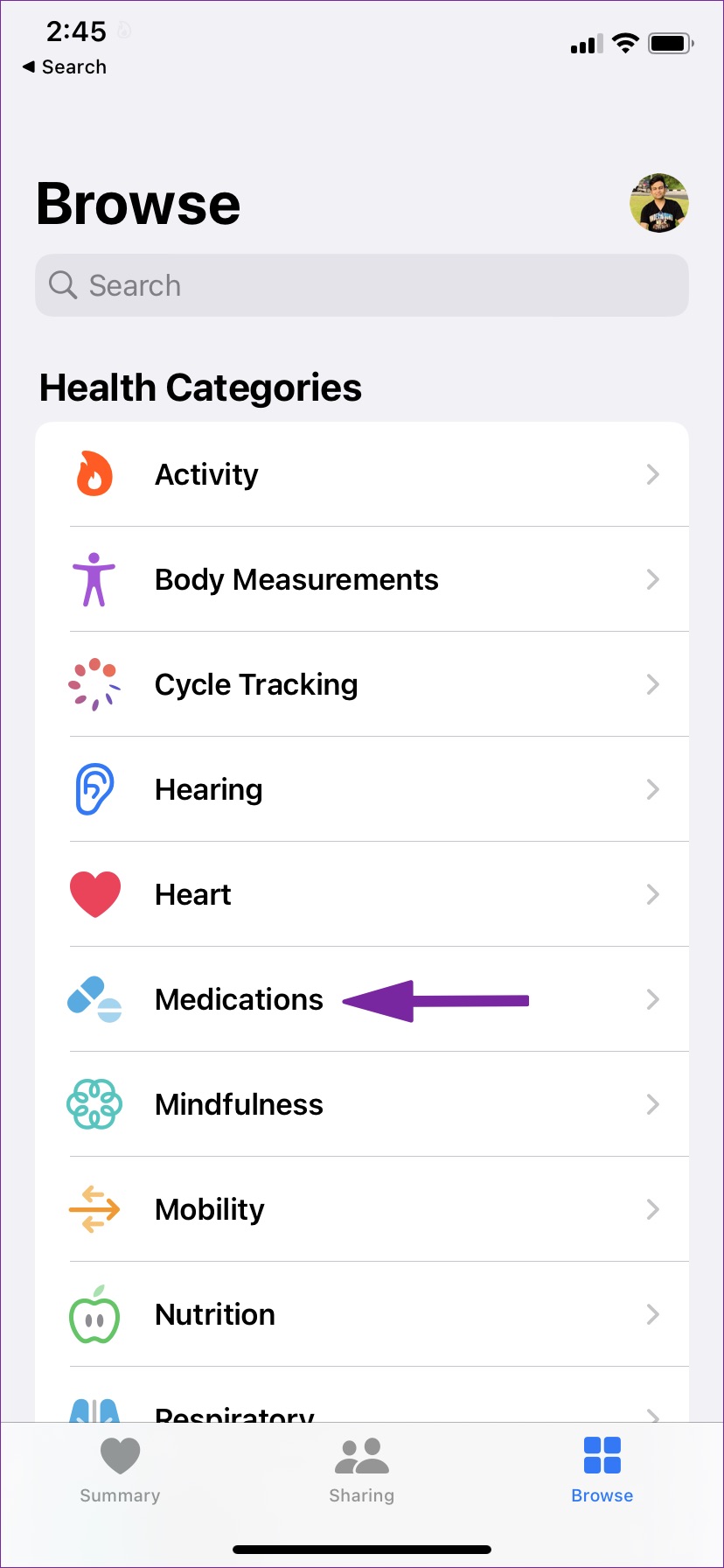Open Cycle Tracking category
This screenshot has height=1568, width=724.
362,684
